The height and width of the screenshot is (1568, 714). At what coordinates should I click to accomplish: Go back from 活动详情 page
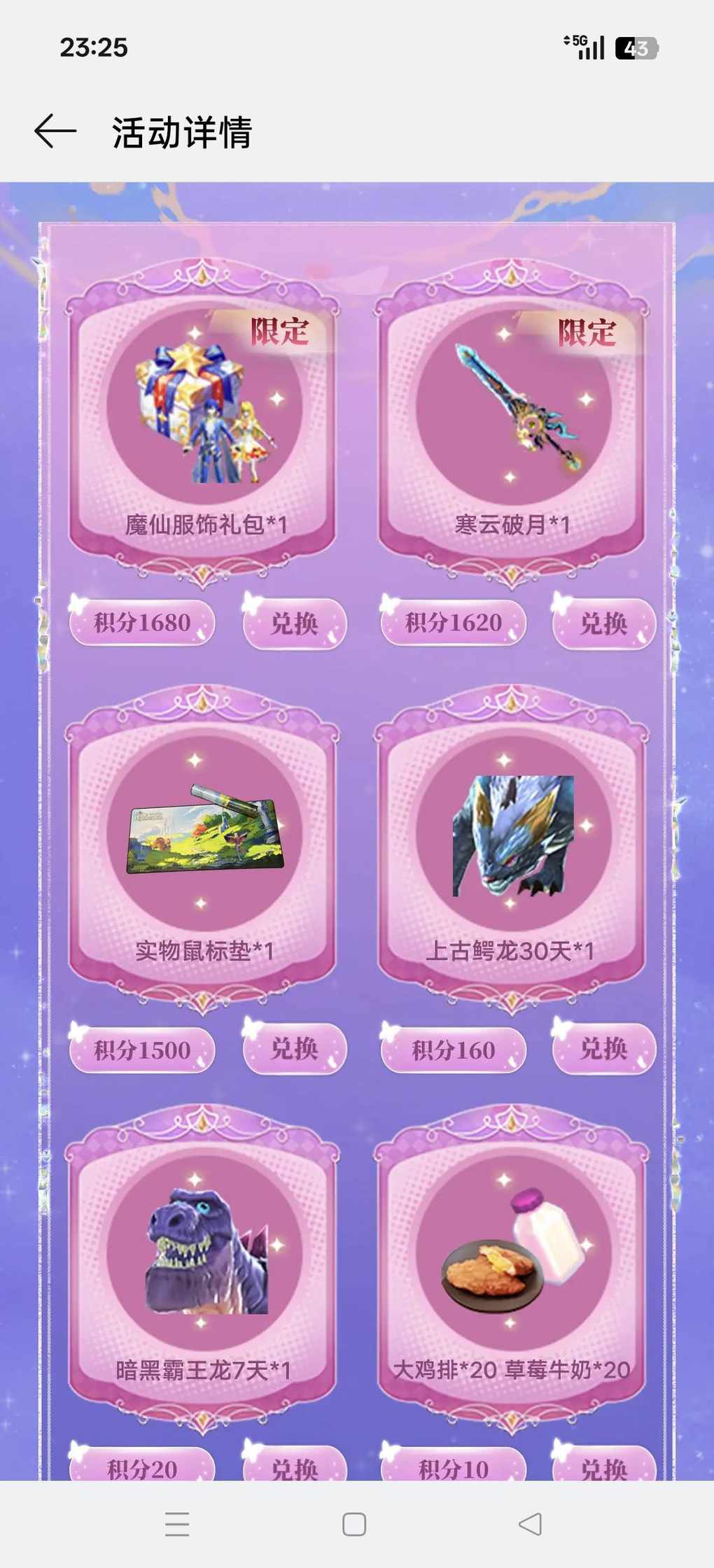[x=55, y=131]
